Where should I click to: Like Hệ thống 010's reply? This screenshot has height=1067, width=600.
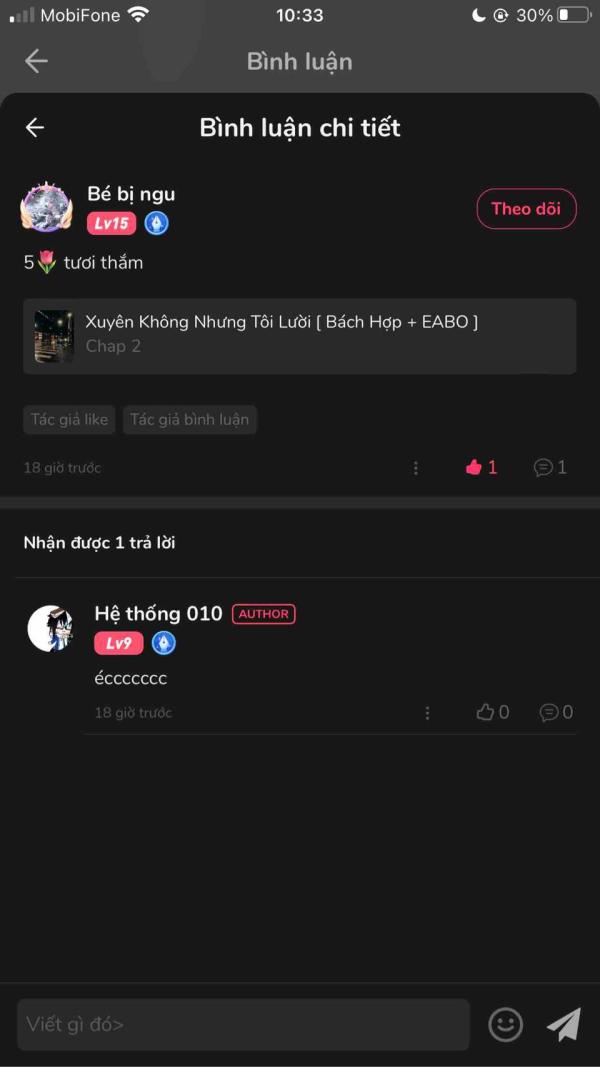coord(493,712)
